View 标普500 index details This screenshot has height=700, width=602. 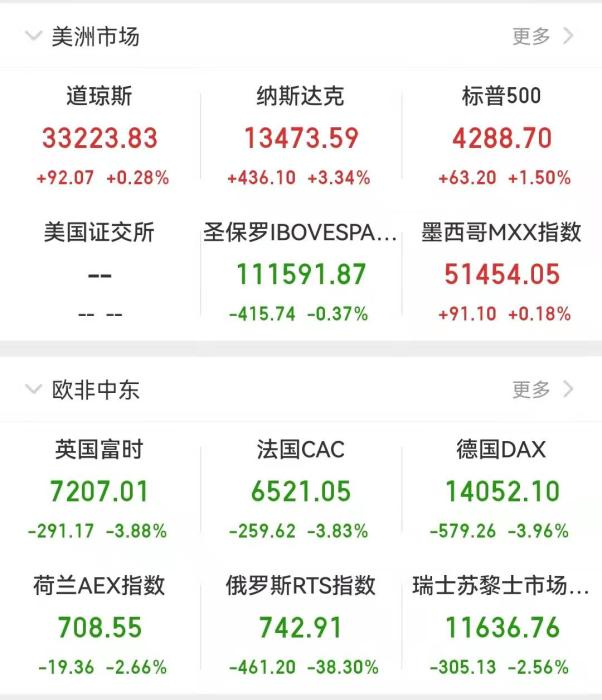[502, 137]
